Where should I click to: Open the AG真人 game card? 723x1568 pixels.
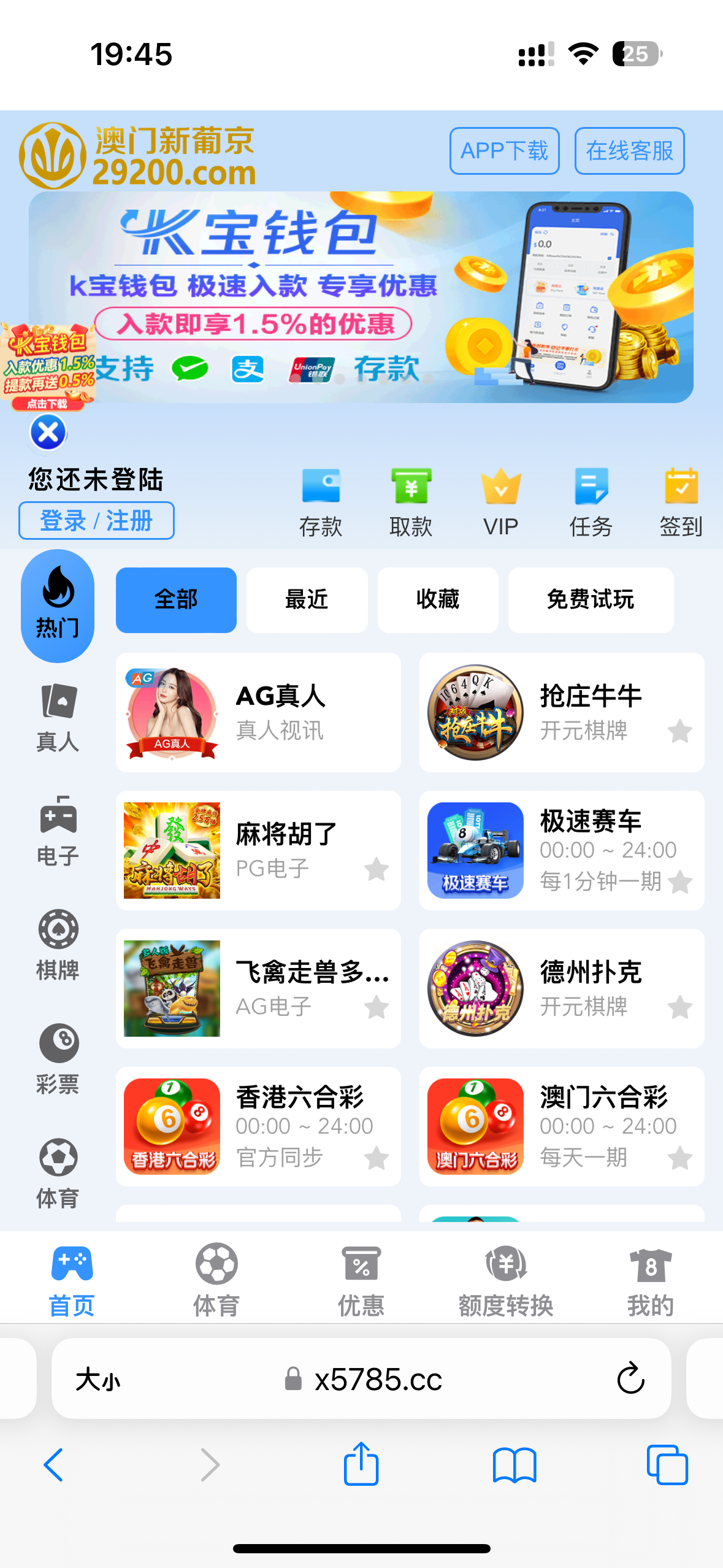click(x=258, y=712)
